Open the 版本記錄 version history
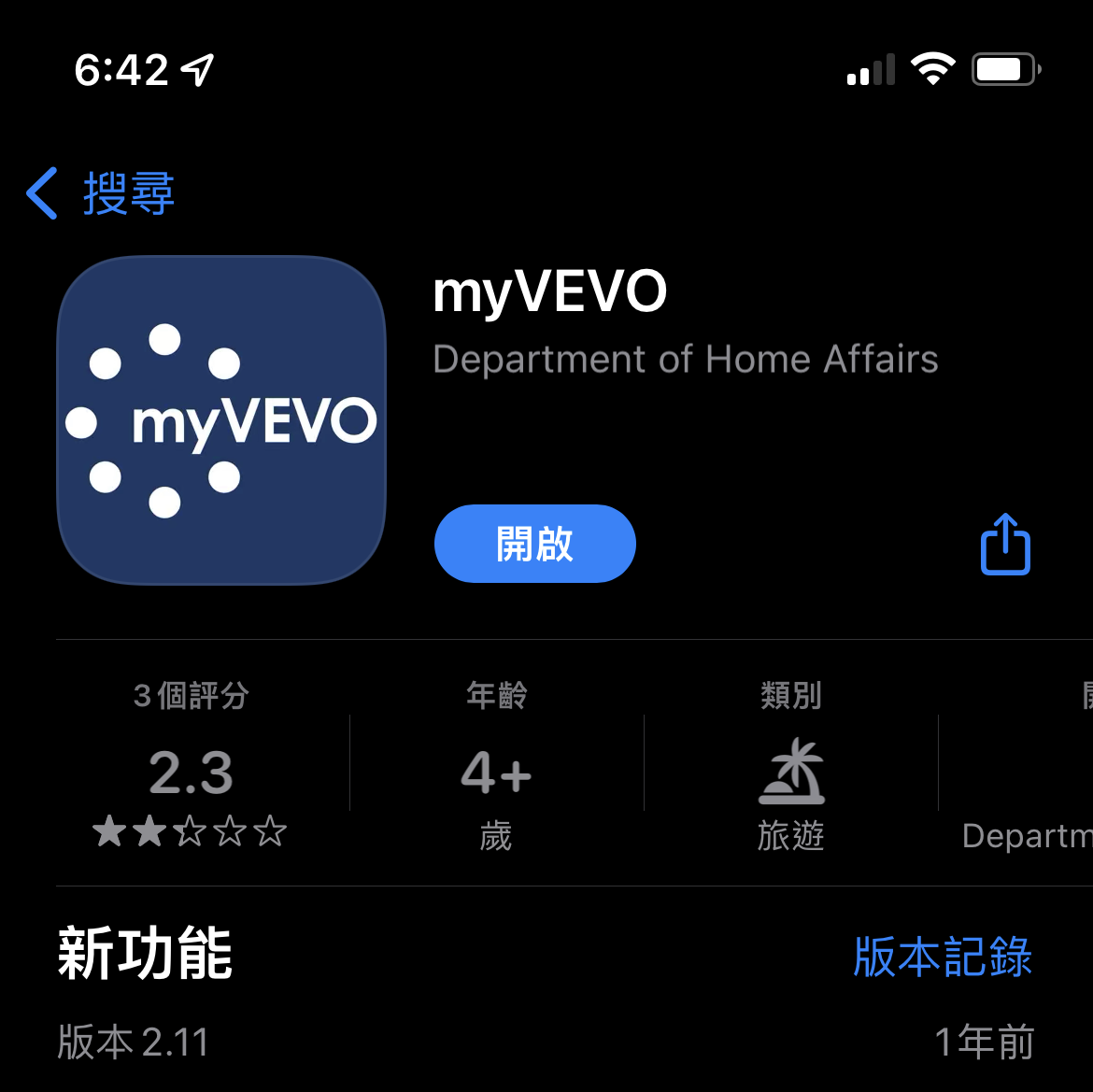The image size is (1093, 1092). pos(942,957)
